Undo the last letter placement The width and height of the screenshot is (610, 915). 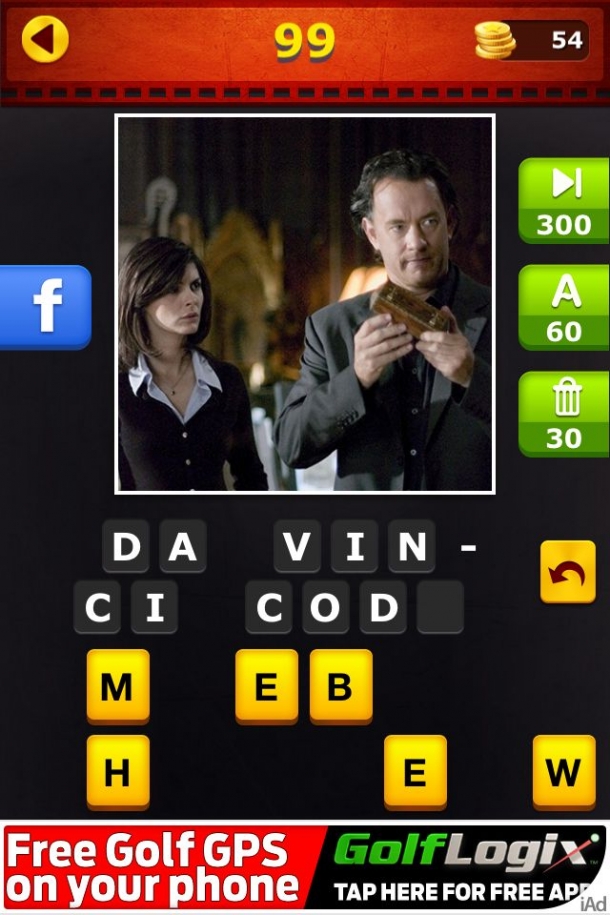pyautogui.click(x=567, y=572)
